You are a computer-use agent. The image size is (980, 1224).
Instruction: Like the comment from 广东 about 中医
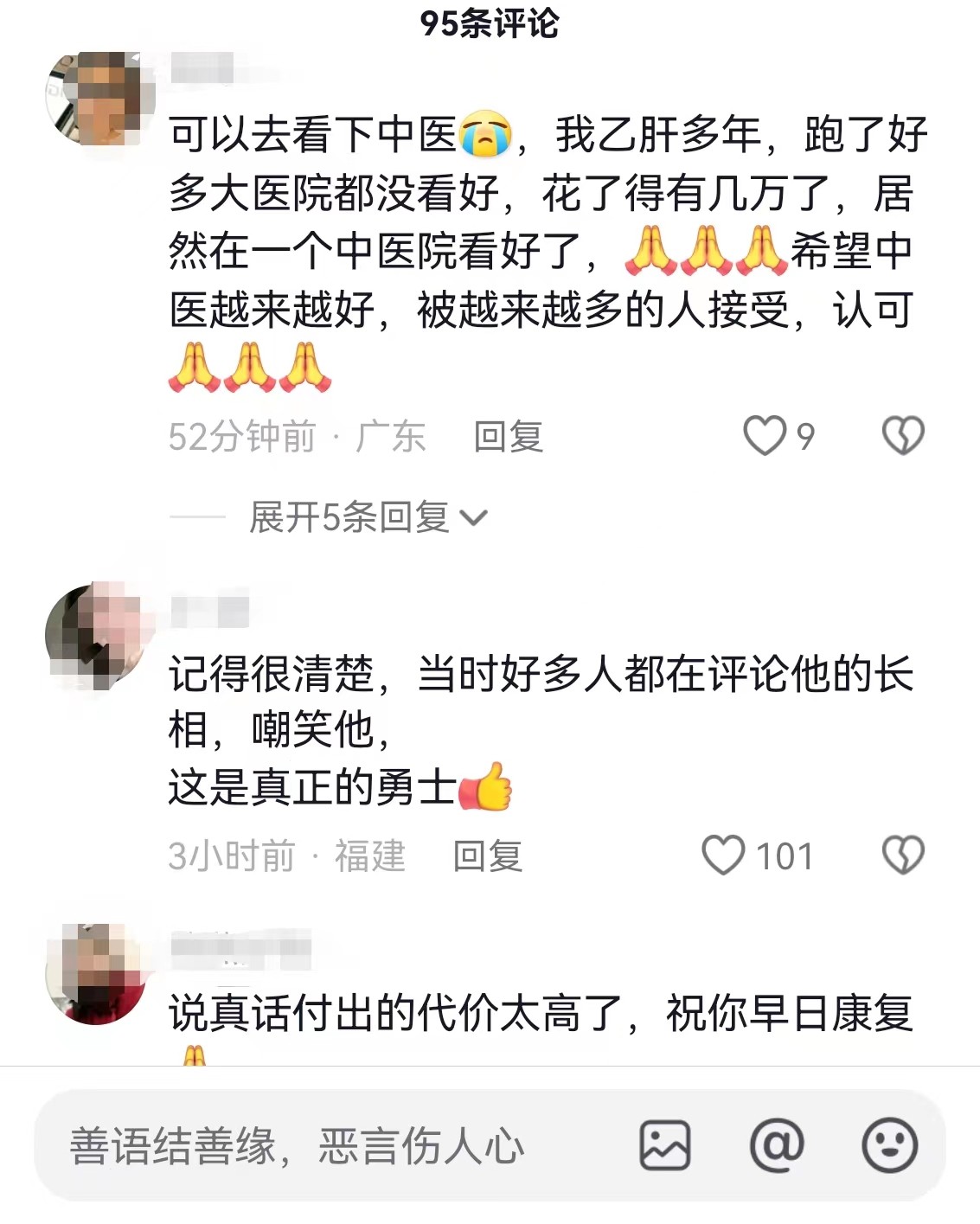[765, 435]
